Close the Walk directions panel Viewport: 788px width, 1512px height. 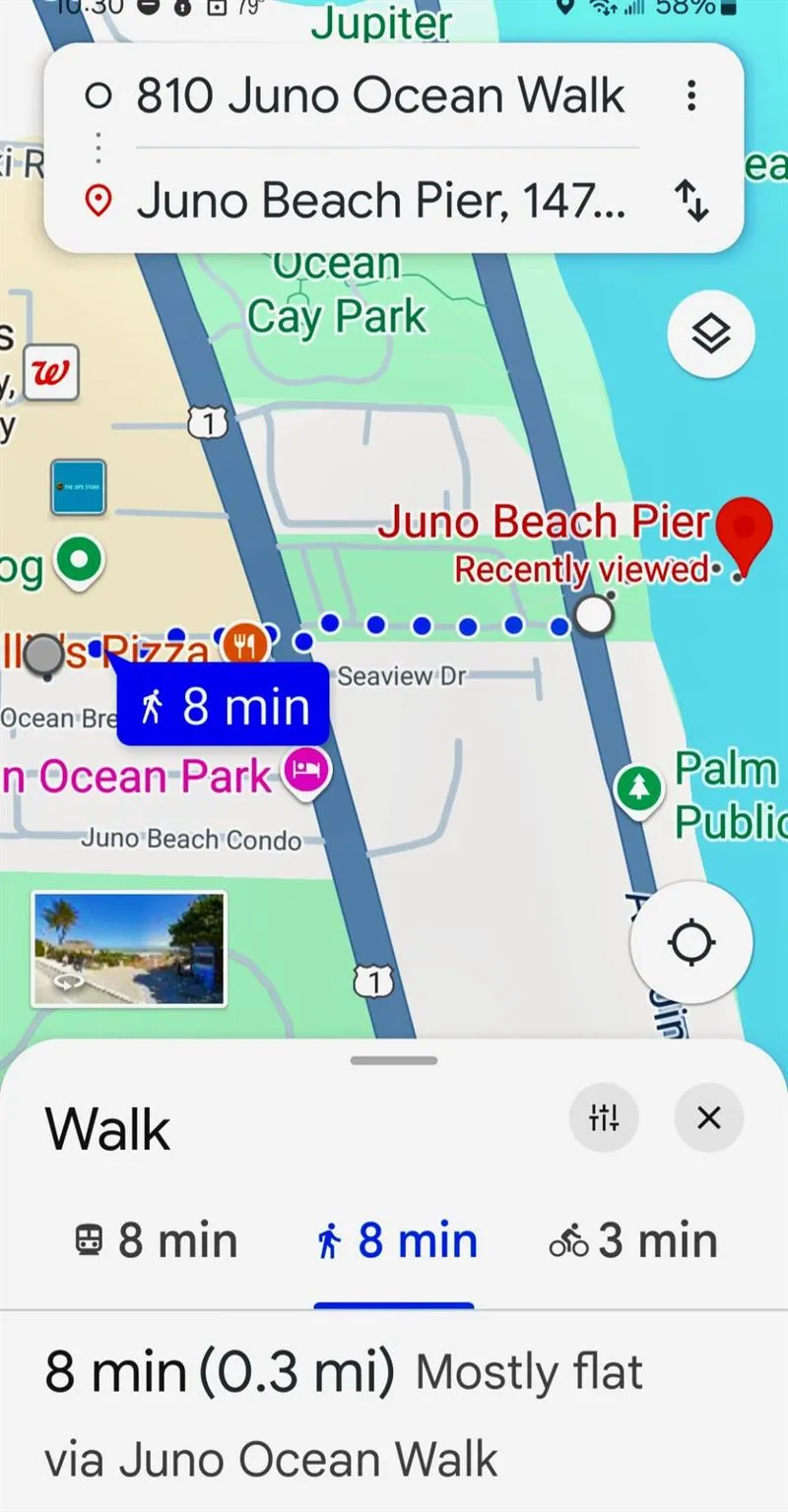[708, 1117]
